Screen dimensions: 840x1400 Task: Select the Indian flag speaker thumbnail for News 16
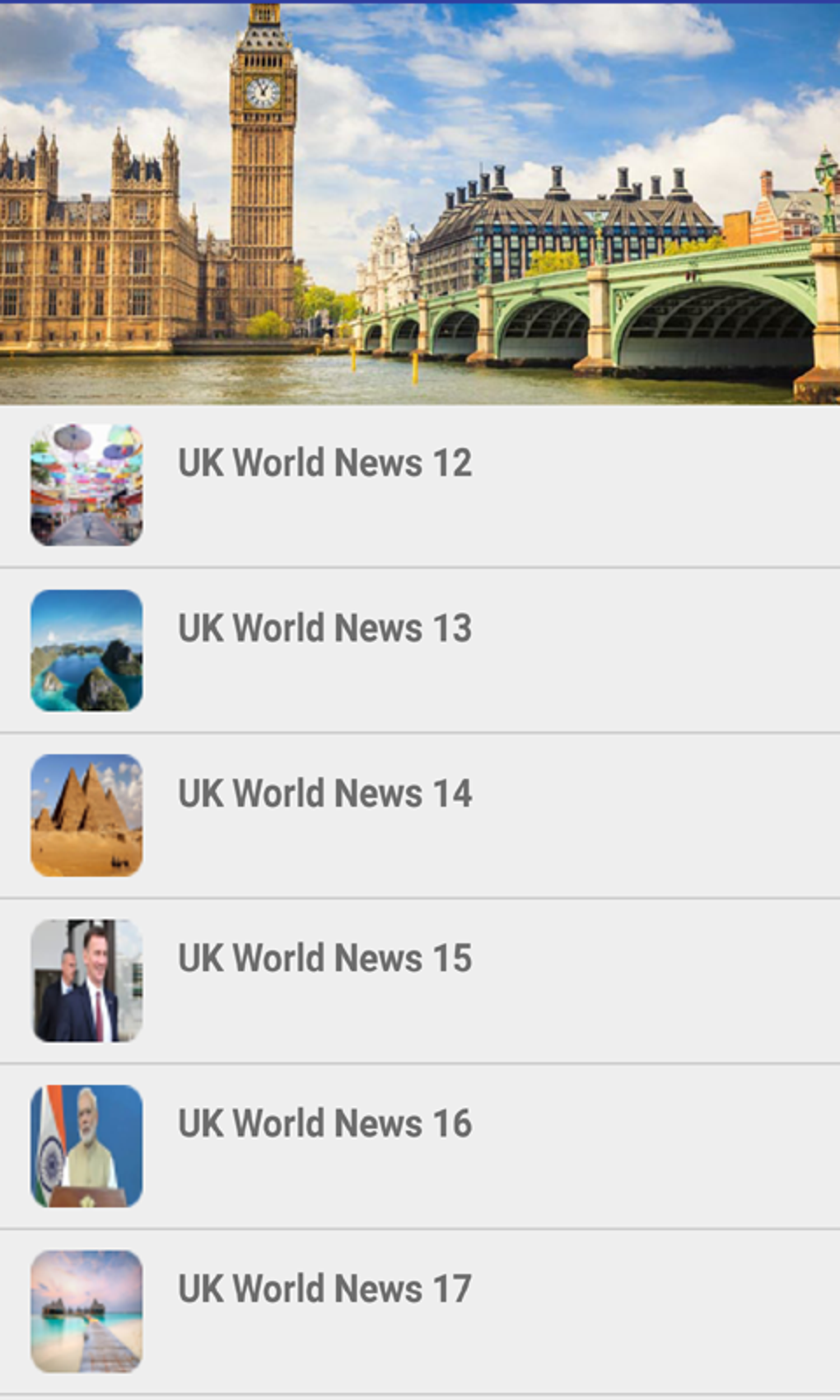click(x=86, y=1145)
